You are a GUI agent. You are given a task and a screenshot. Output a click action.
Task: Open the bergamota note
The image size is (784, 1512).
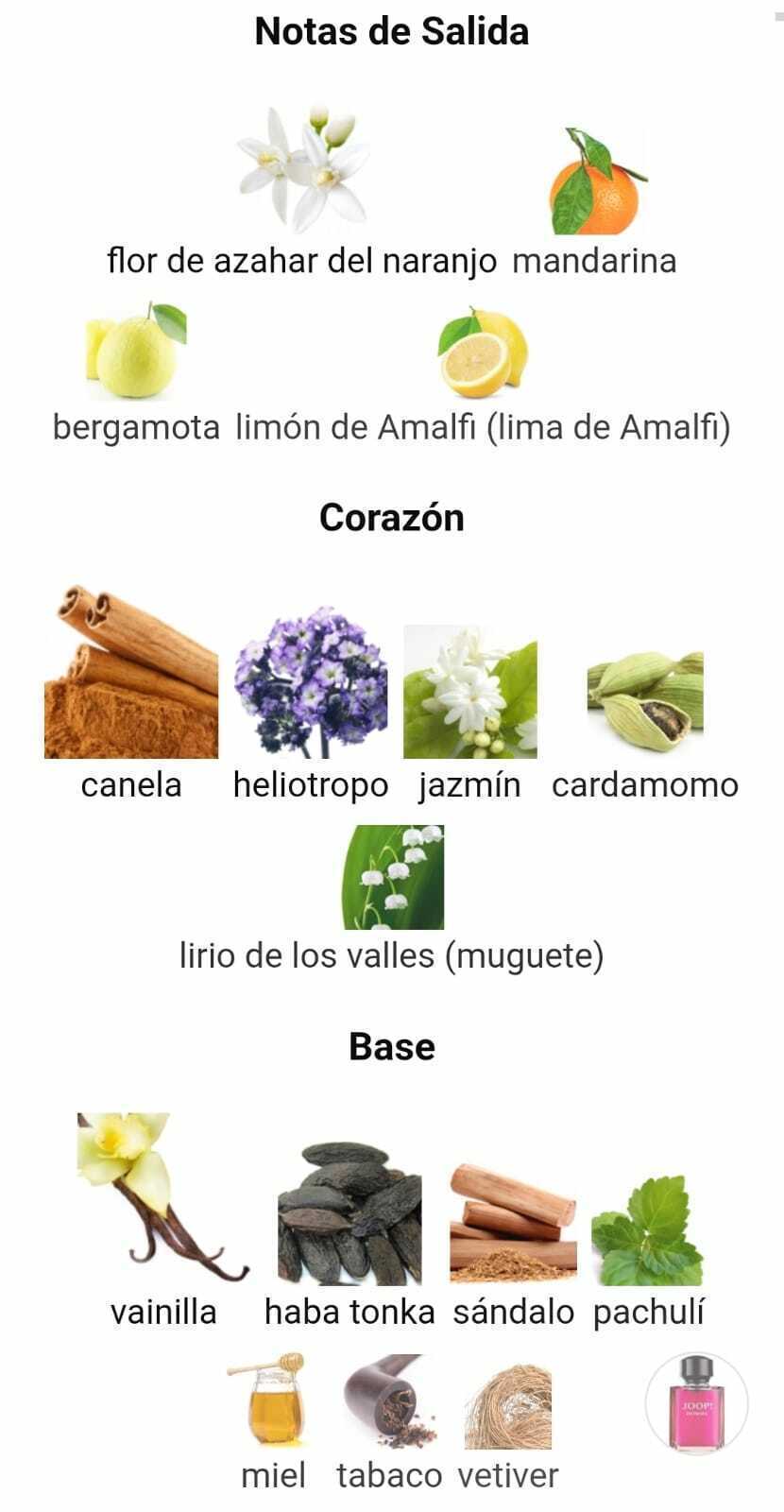(136, 373)
